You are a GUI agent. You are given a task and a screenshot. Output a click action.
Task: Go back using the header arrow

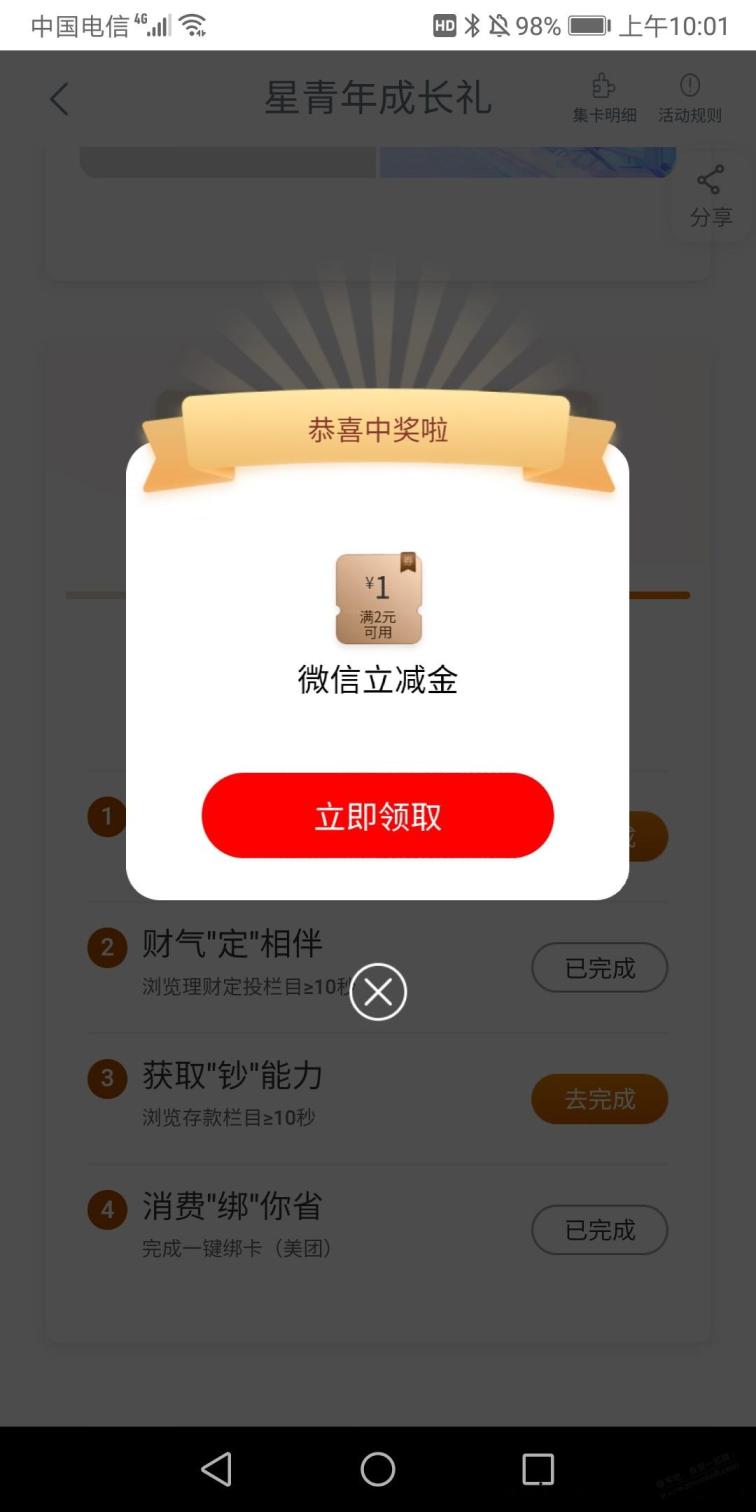point(59,99)
